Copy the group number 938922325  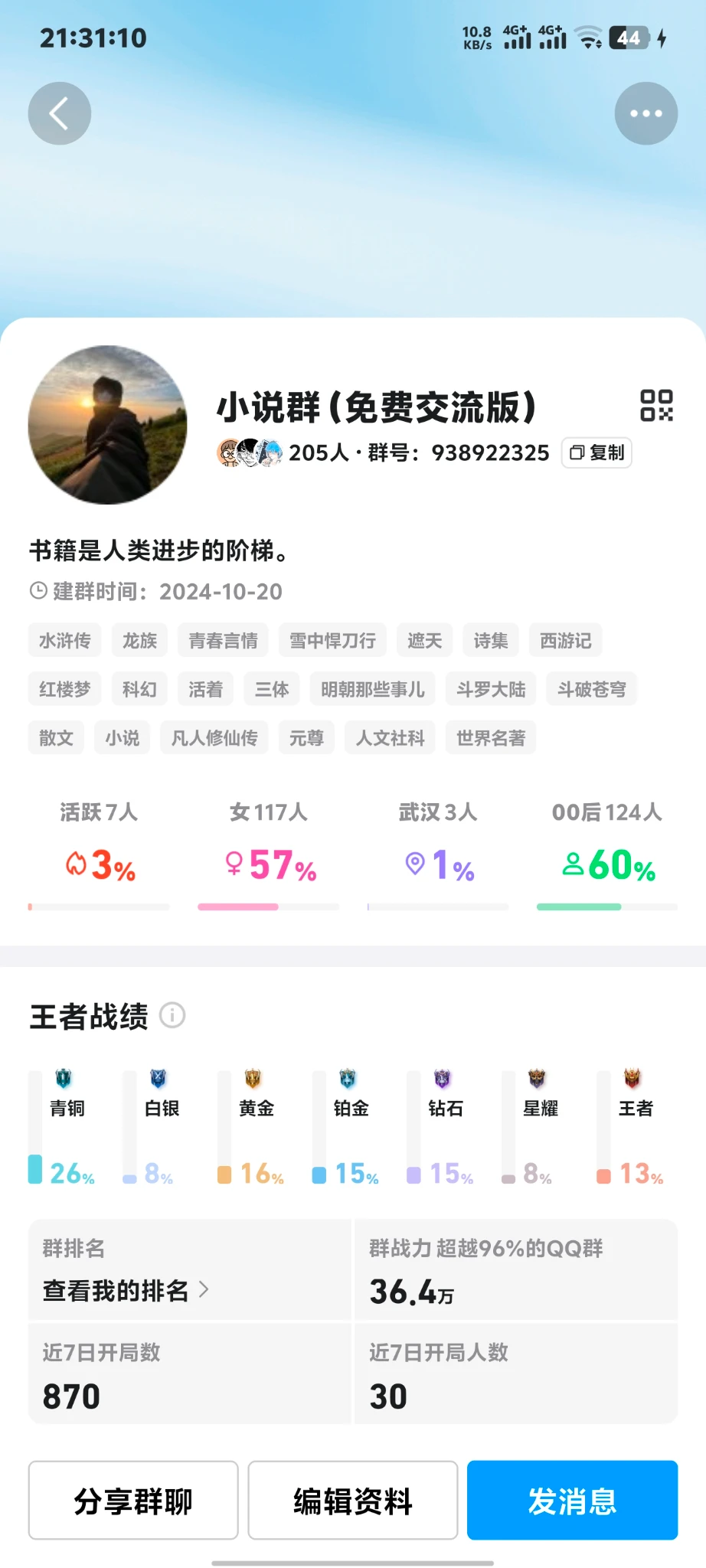pos(597,452)
